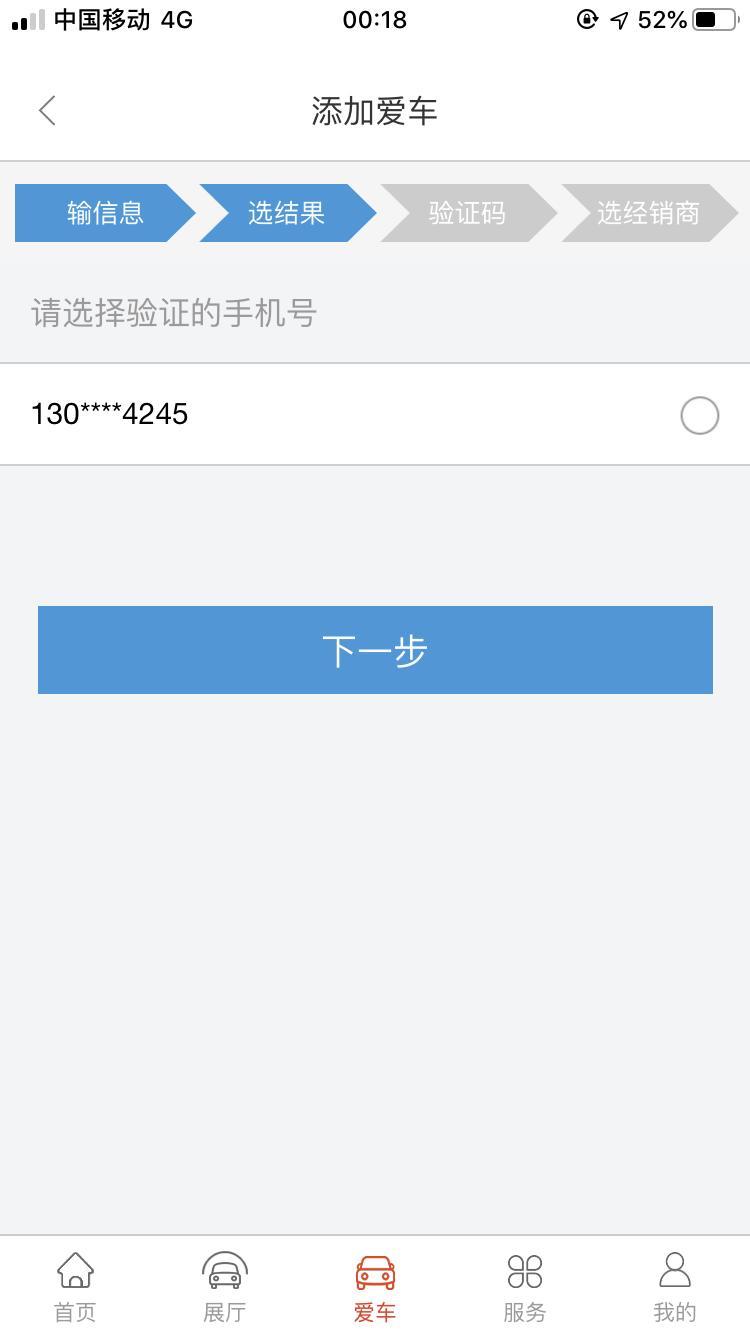Open the 选结果 step indicator
750x1334 pixels.
coord(285,212)
